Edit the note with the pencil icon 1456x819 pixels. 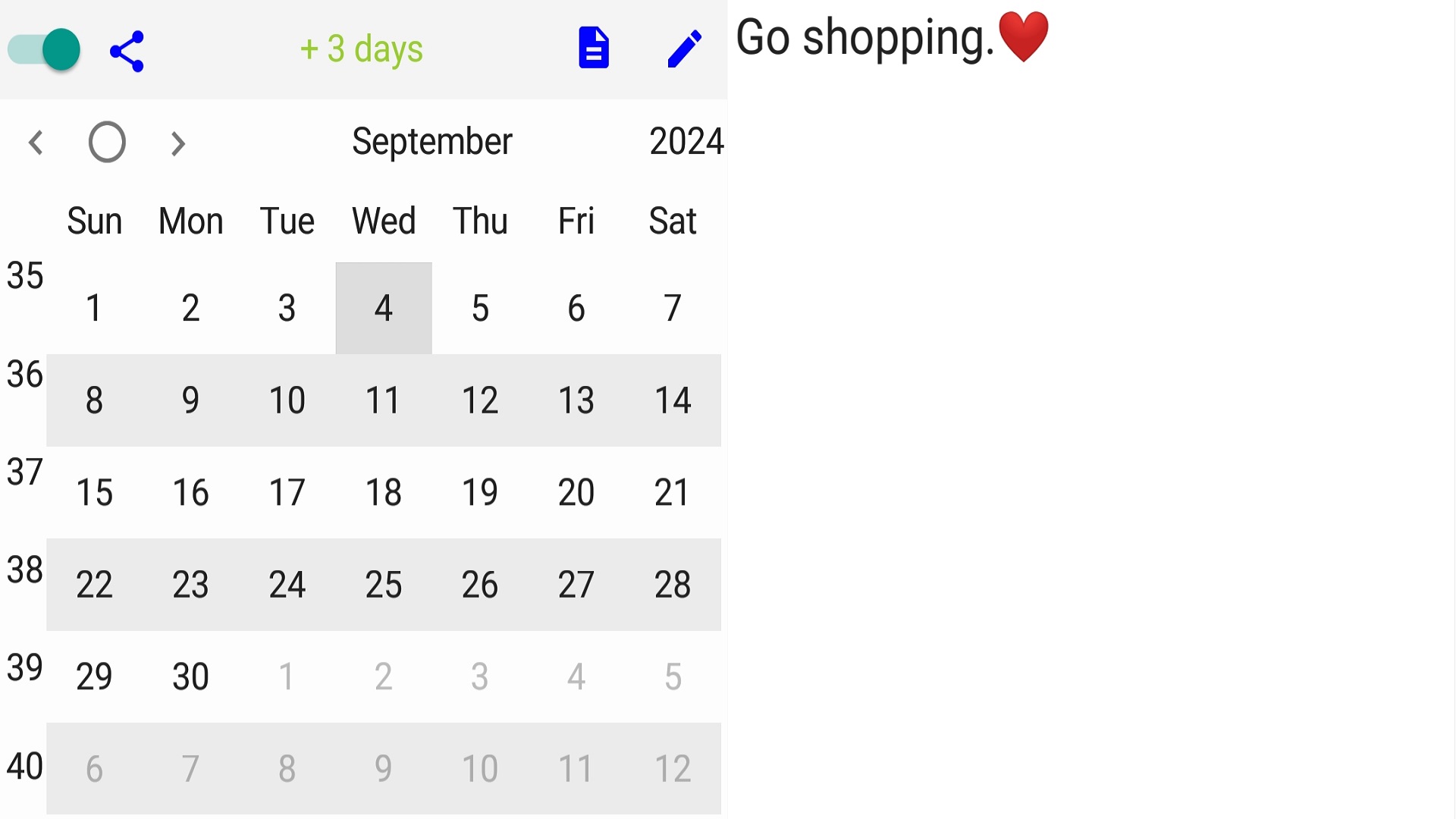coord(684,49)
